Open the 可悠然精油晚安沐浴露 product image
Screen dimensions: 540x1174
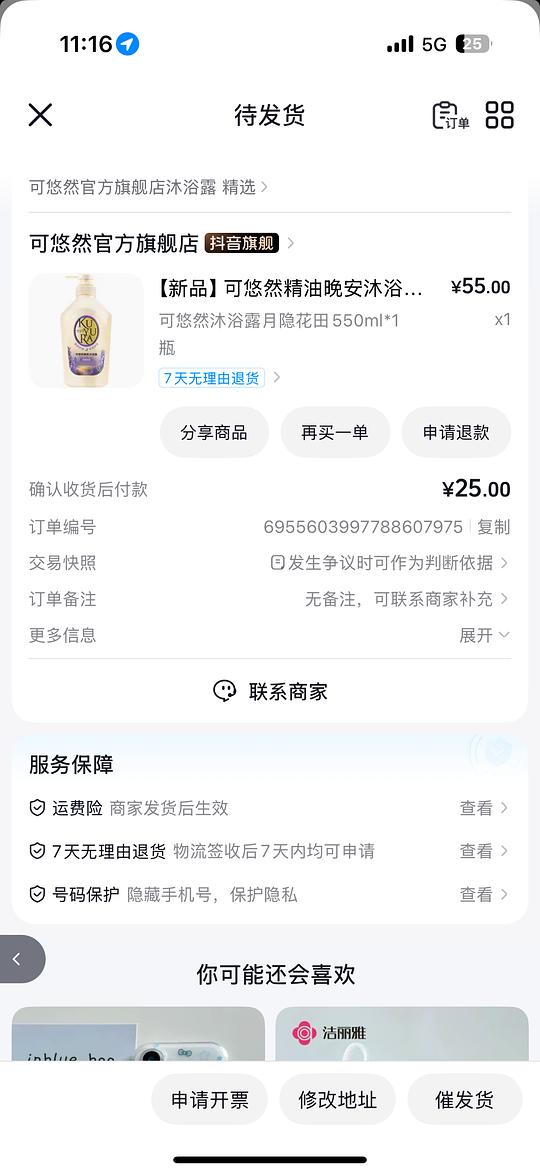click(86, 330)
